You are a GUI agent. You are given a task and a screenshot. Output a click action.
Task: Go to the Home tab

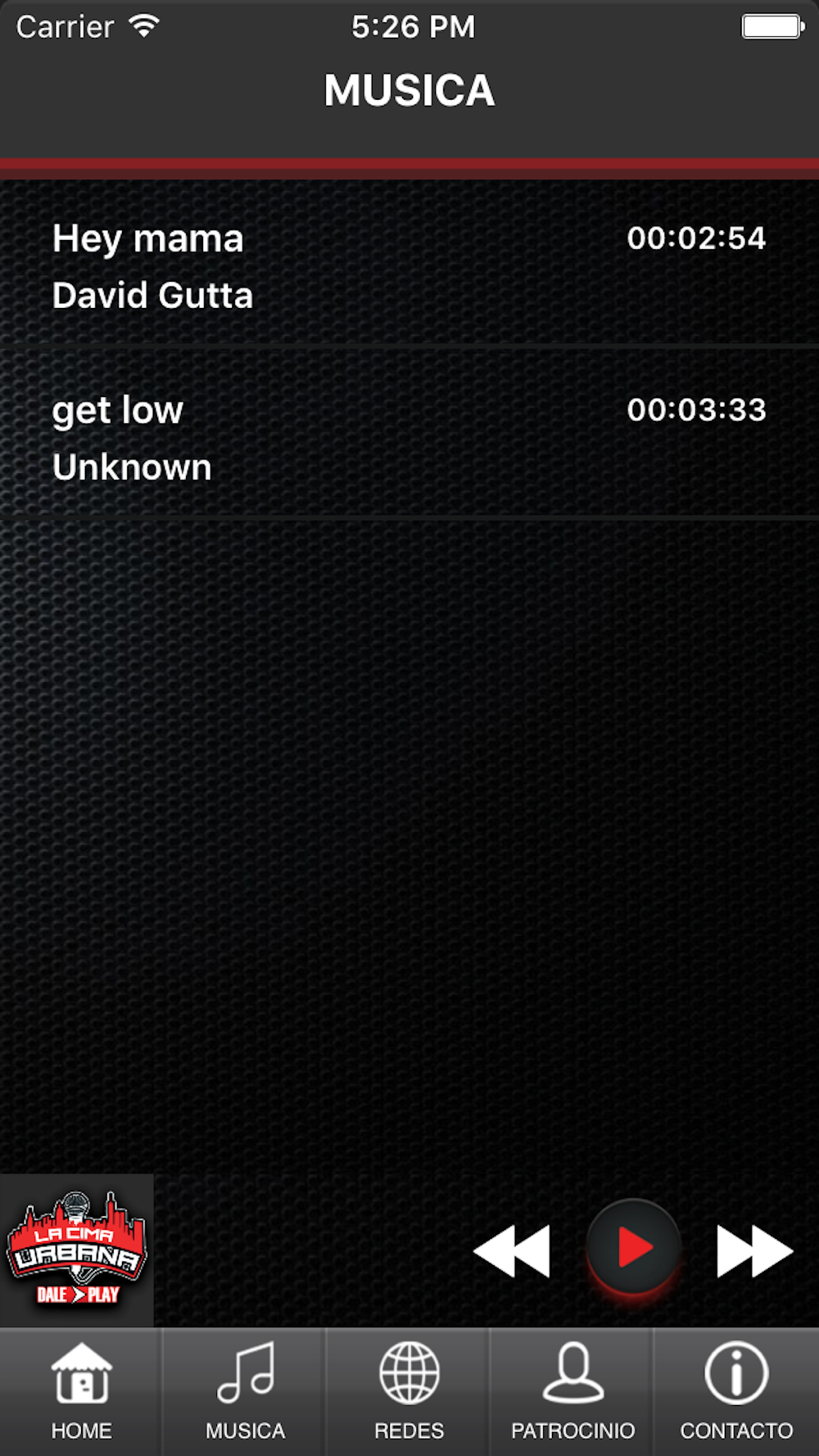[x=81, y=1392]
